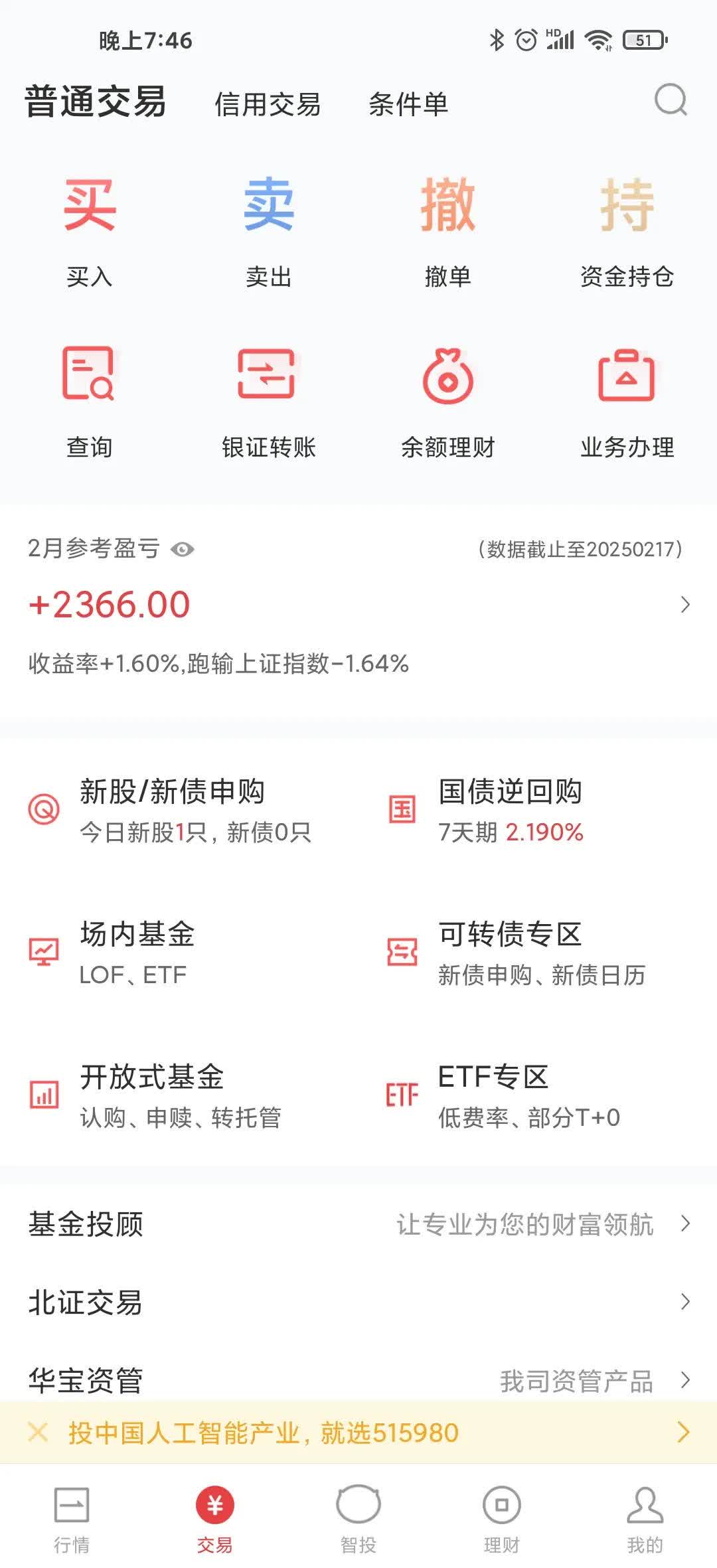The image size is (717, 1568).
Task: Hide 2月参考盈亏 amount with eye icon
Action: (x=183, y=550)
